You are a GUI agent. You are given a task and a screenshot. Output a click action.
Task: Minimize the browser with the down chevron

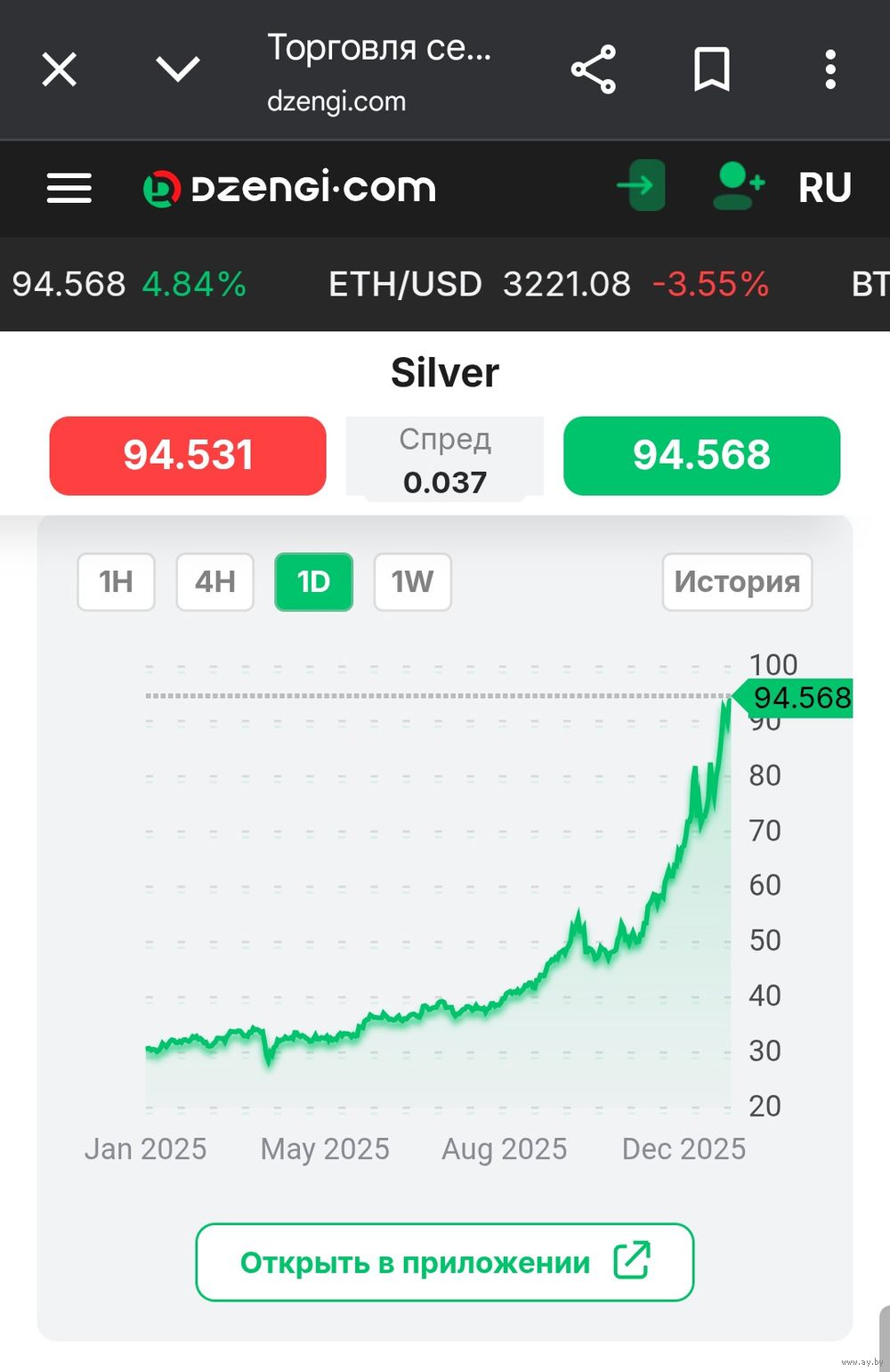[178, 69]
